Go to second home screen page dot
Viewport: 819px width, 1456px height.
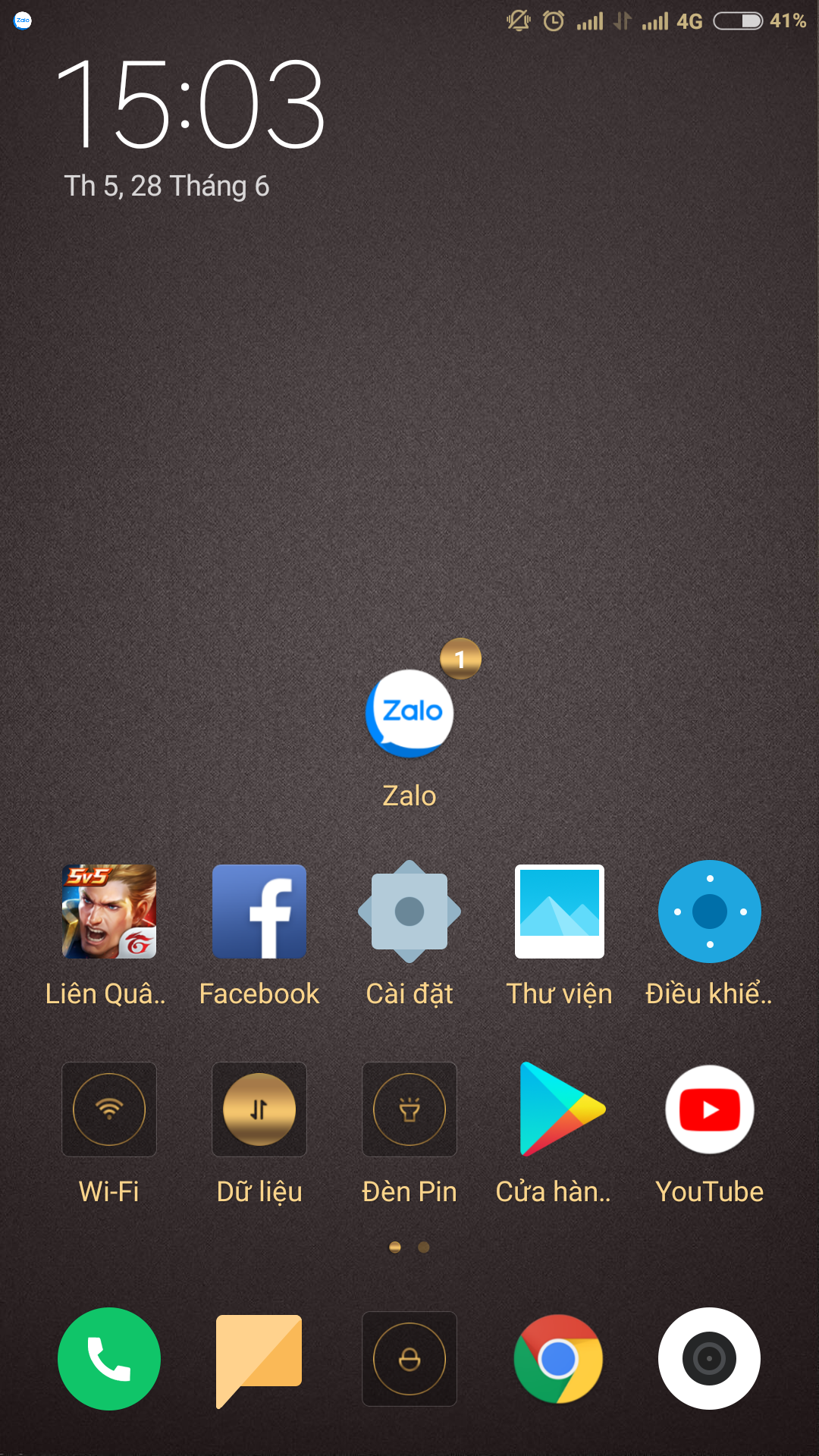424,1247
